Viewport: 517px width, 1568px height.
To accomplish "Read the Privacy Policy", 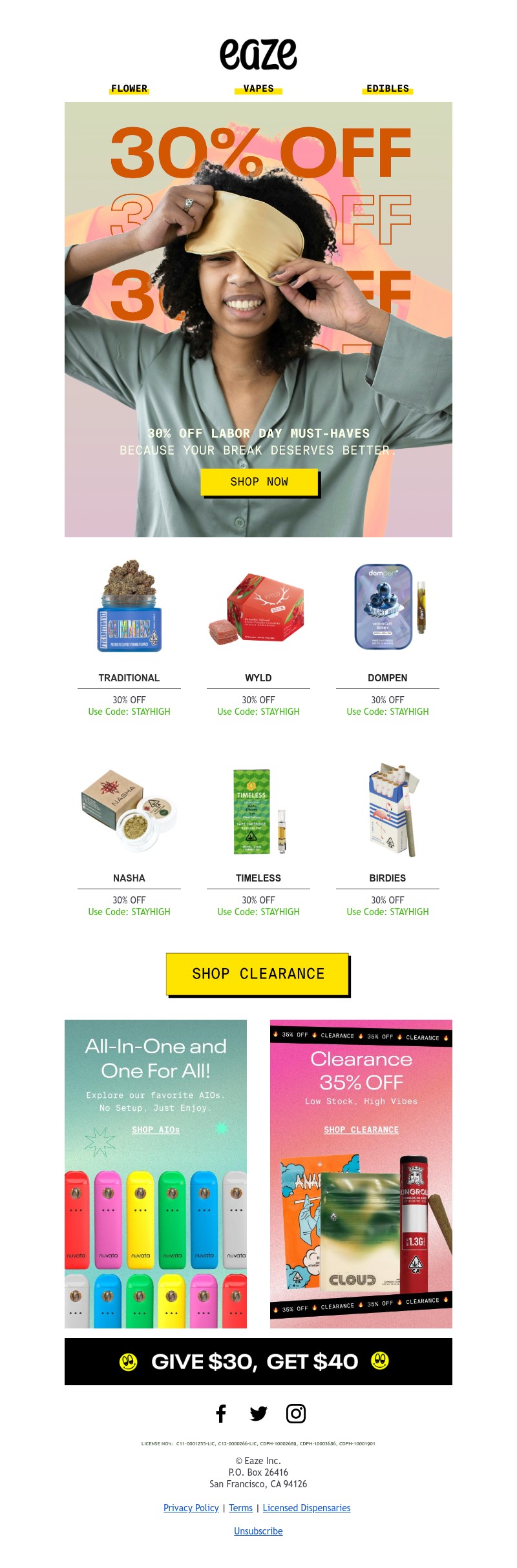I will [191, 1507].
